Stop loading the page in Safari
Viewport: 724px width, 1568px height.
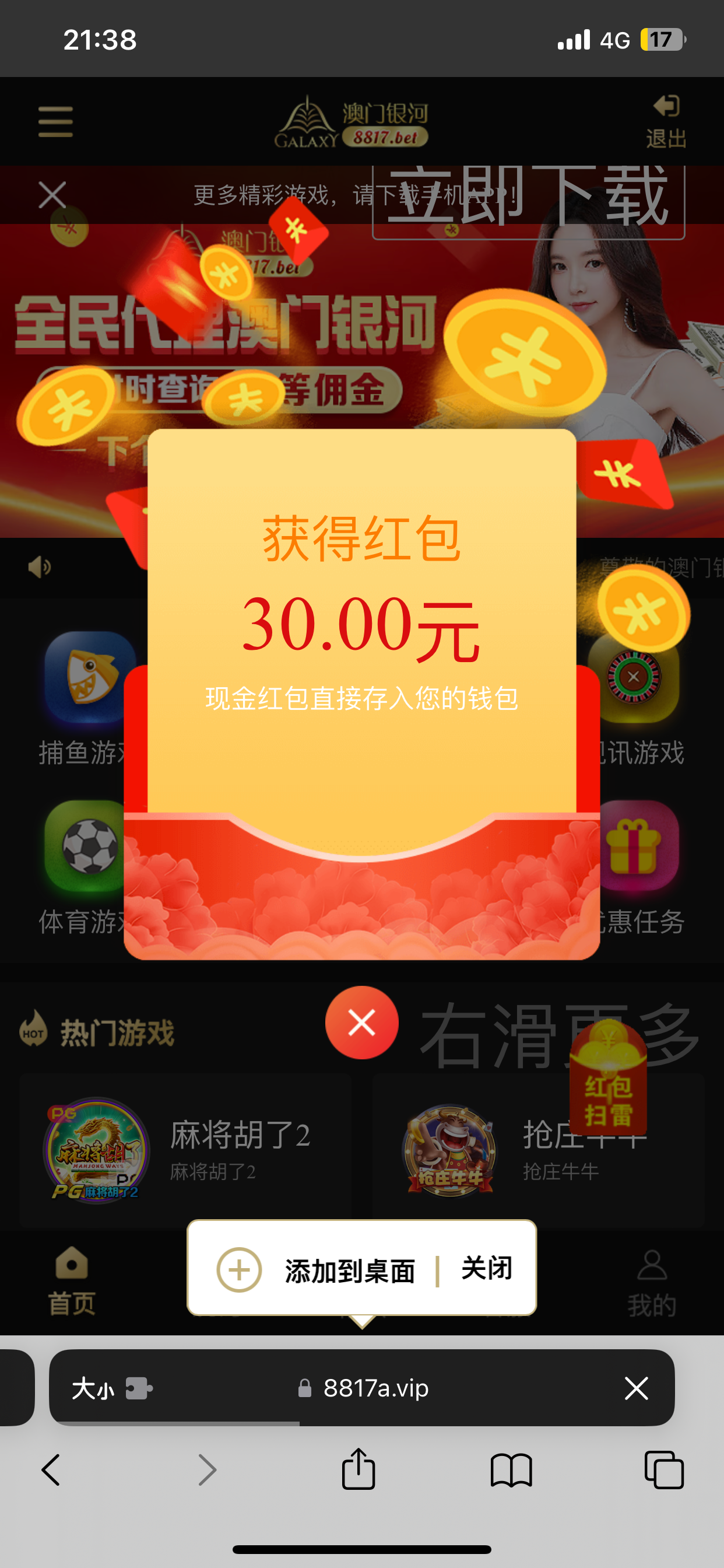[636, 1388]
